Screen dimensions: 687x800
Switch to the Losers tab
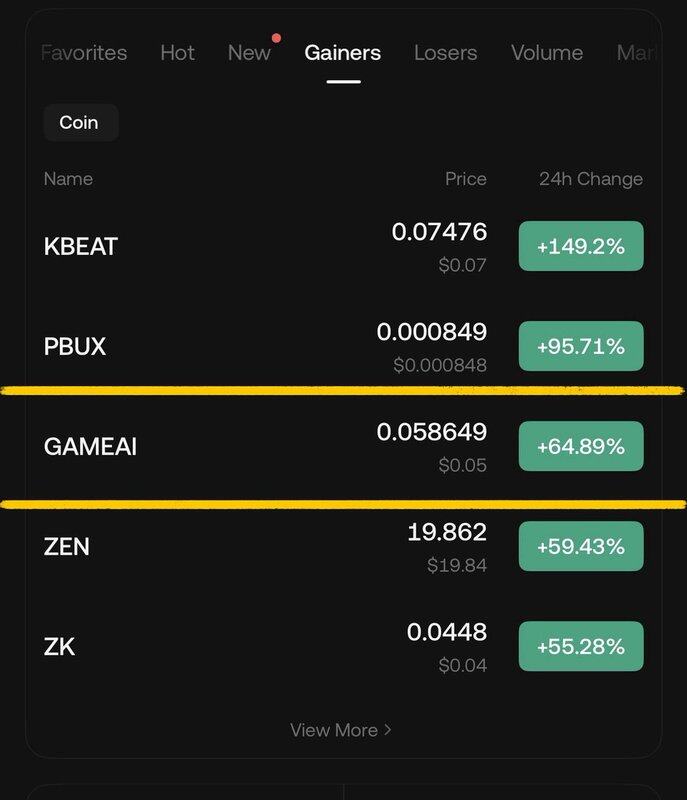(x=445, y=53)
